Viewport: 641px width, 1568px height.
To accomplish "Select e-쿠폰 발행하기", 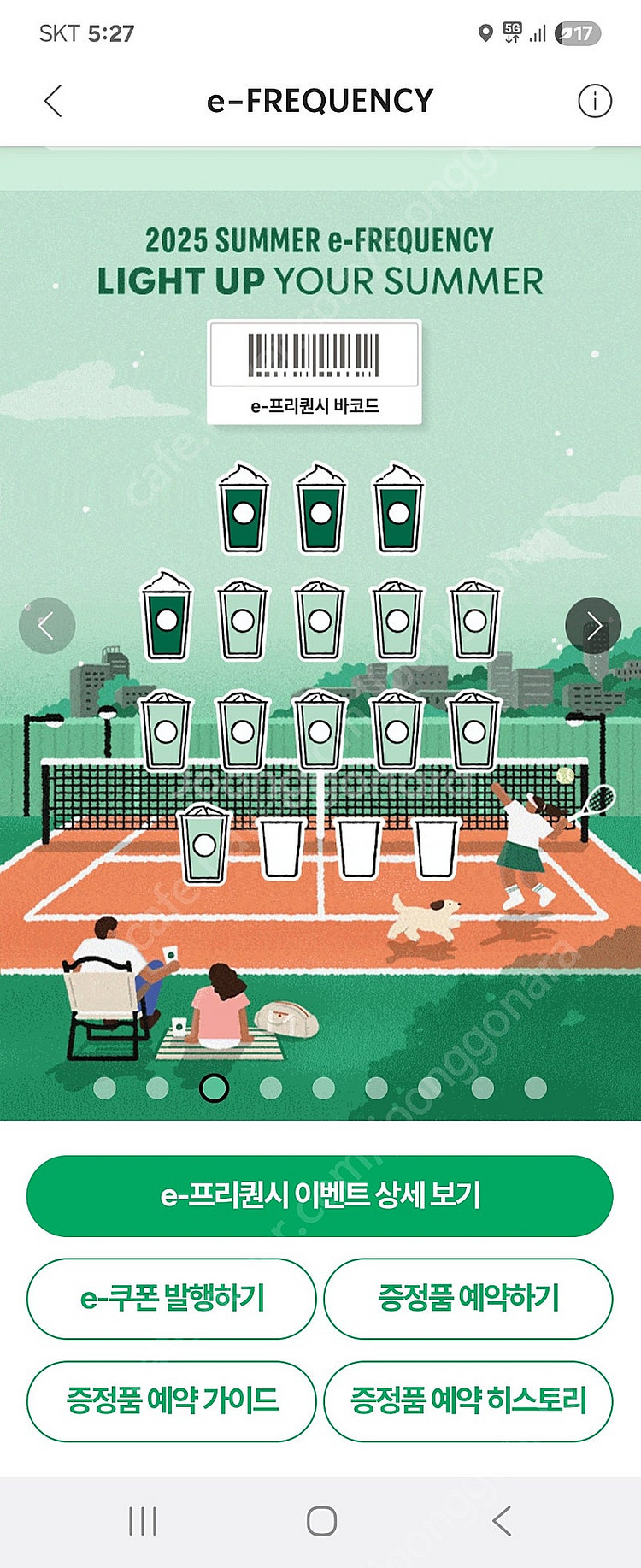I will [x=172, y=1298].
